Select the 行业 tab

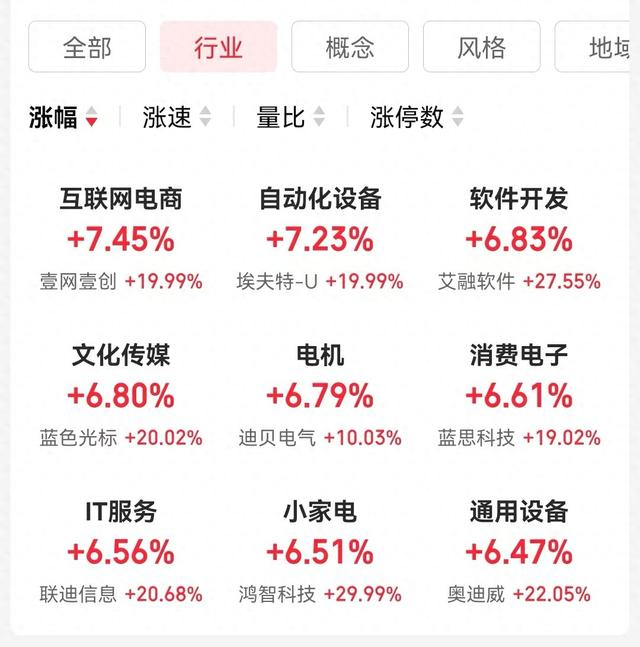[218, 46]
